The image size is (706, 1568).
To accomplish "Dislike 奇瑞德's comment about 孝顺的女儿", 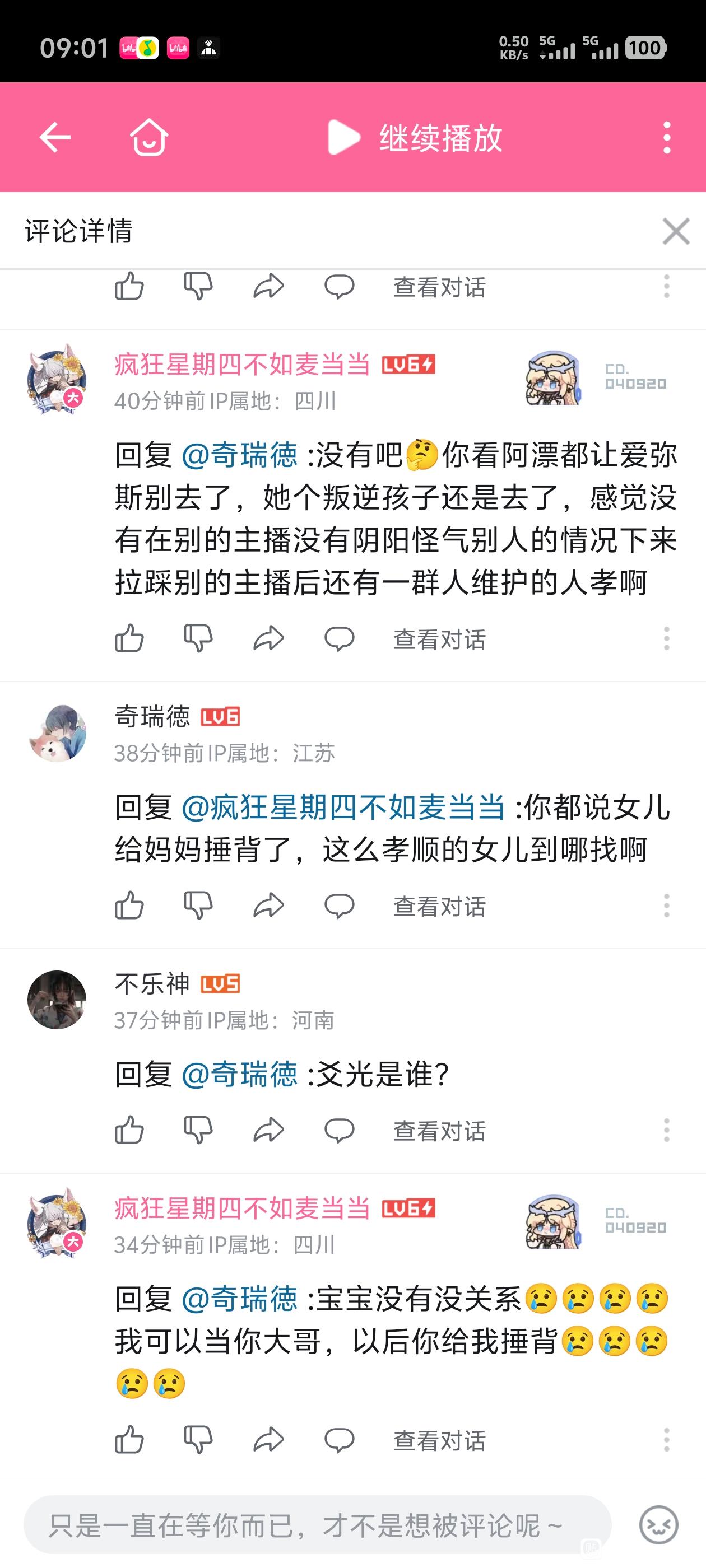I will coord(198,906).
